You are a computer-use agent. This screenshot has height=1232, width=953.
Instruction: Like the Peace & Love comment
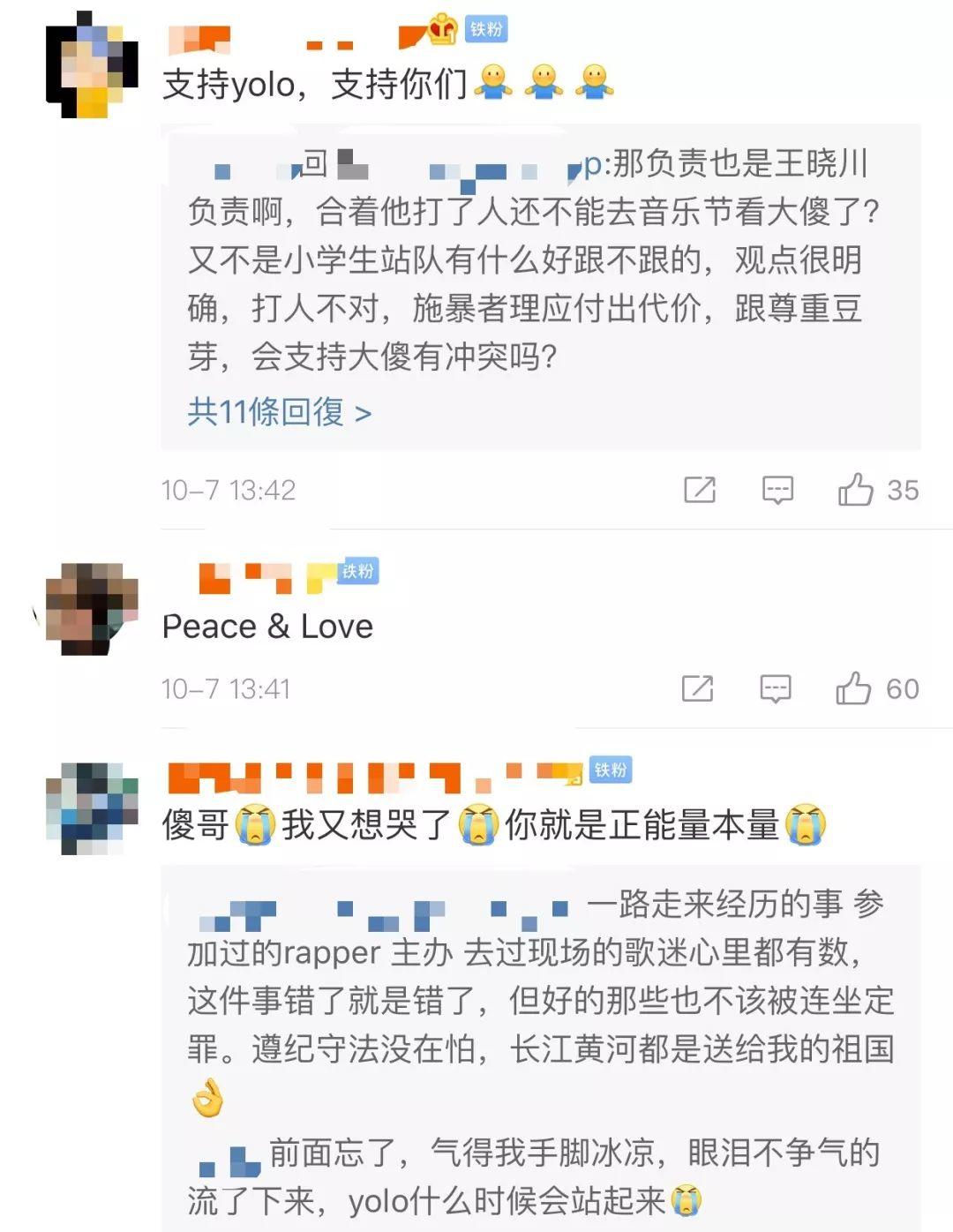coord(853,688)
